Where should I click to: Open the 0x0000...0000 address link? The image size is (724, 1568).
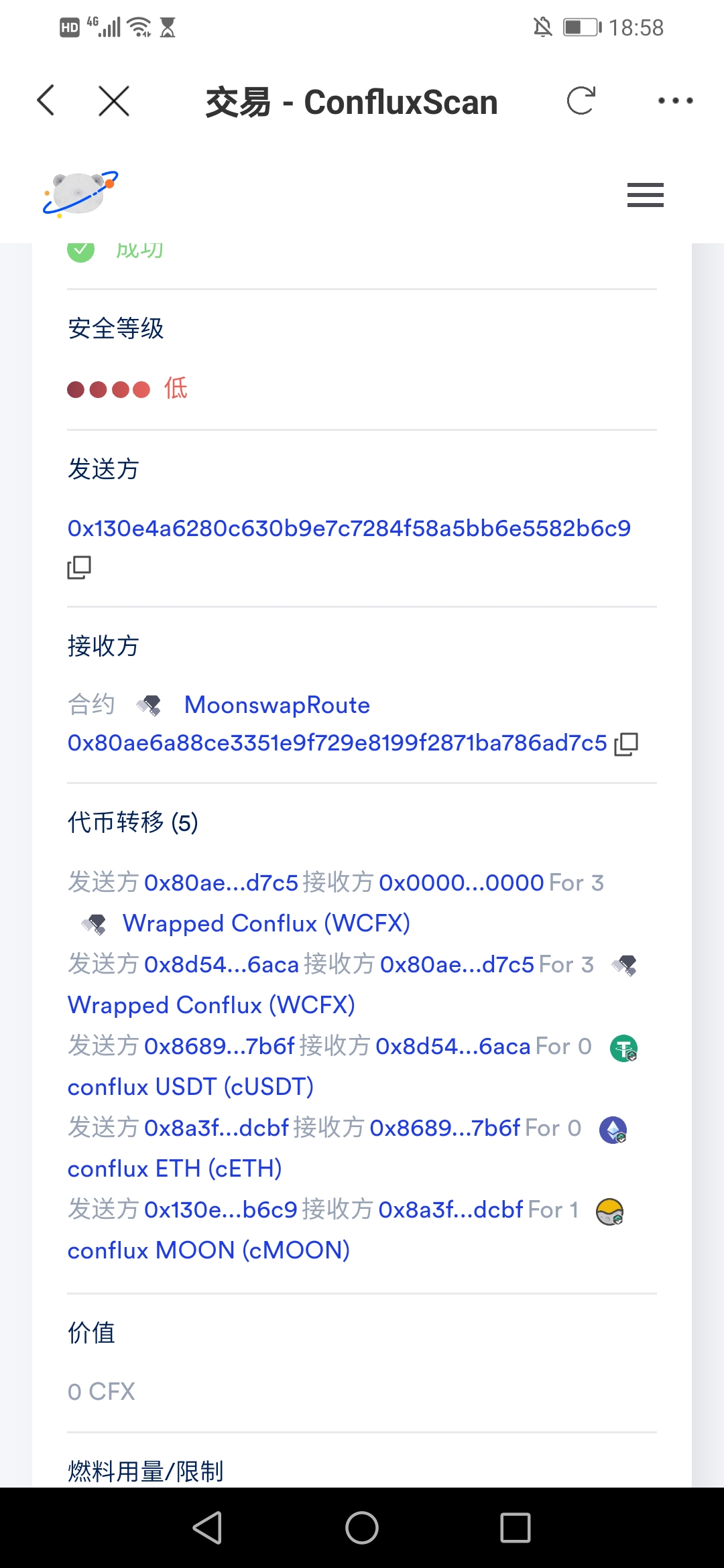[x=461, y=883]
